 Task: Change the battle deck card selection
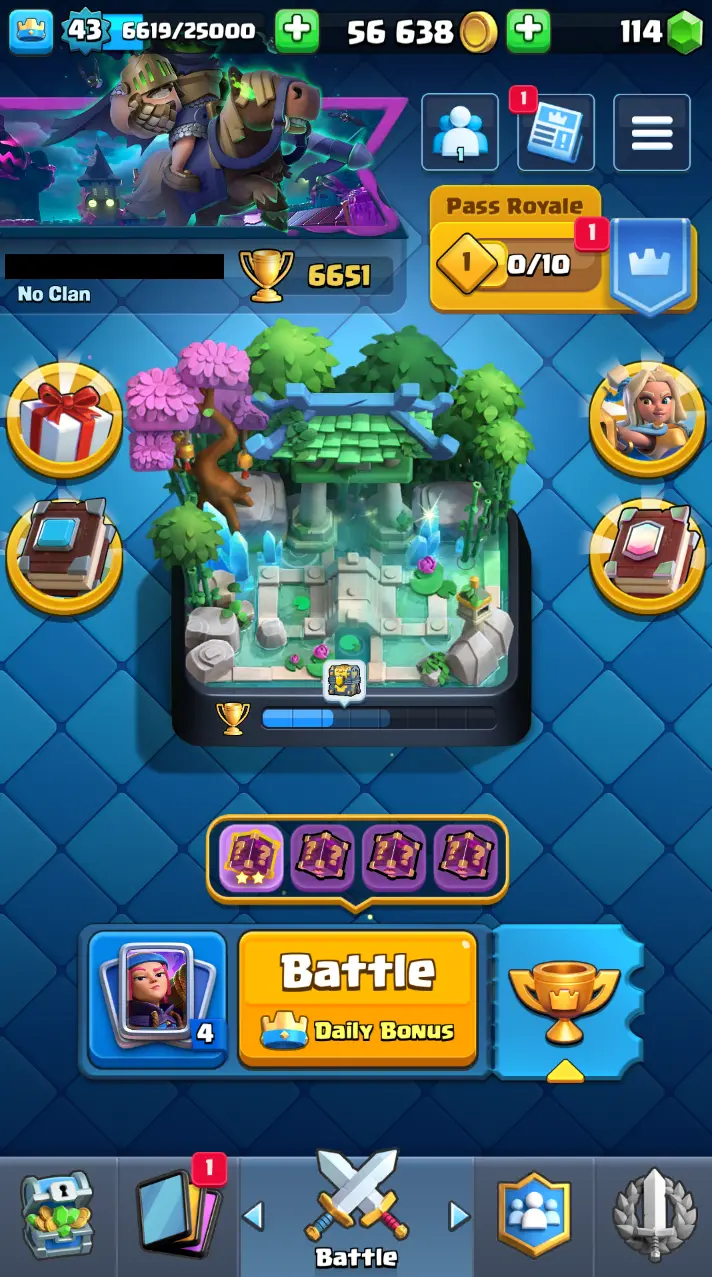click(158, 997)
